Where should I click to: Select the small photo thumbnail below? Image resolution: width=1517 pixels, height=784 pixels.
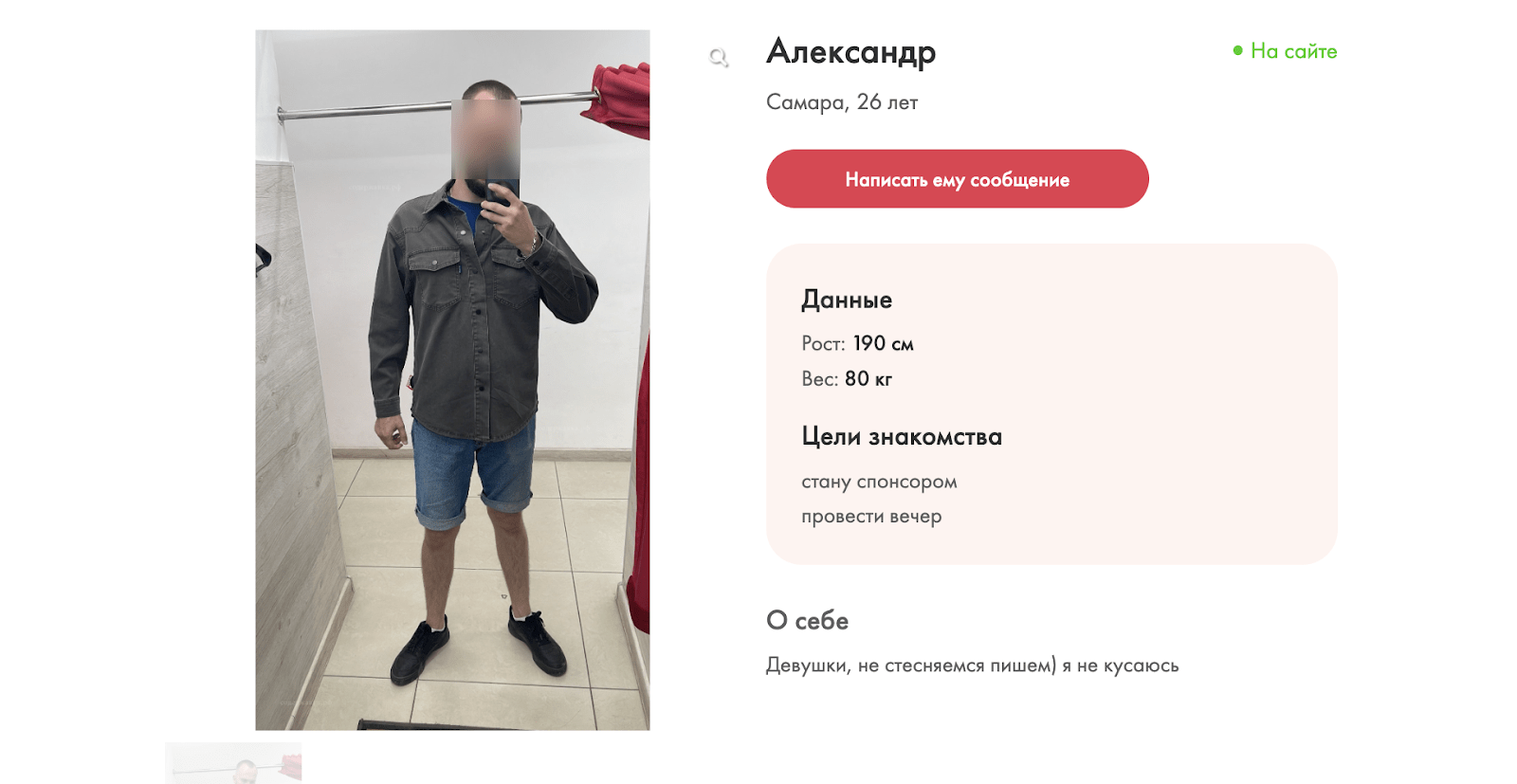pyautogui.click(x=233, y=764)
